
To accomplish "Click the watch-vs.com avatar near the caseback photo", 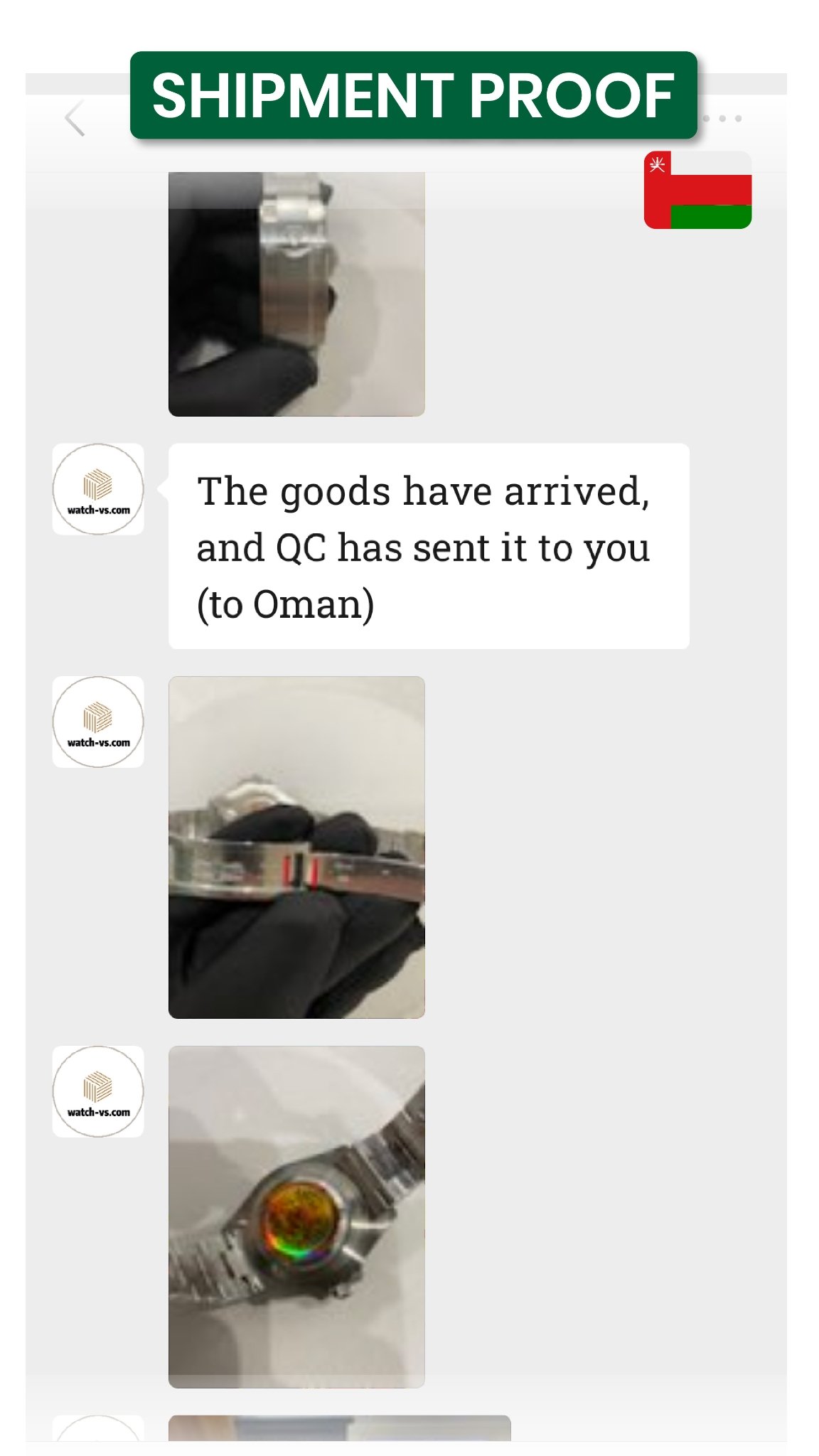I will (x=98, y=1093).
